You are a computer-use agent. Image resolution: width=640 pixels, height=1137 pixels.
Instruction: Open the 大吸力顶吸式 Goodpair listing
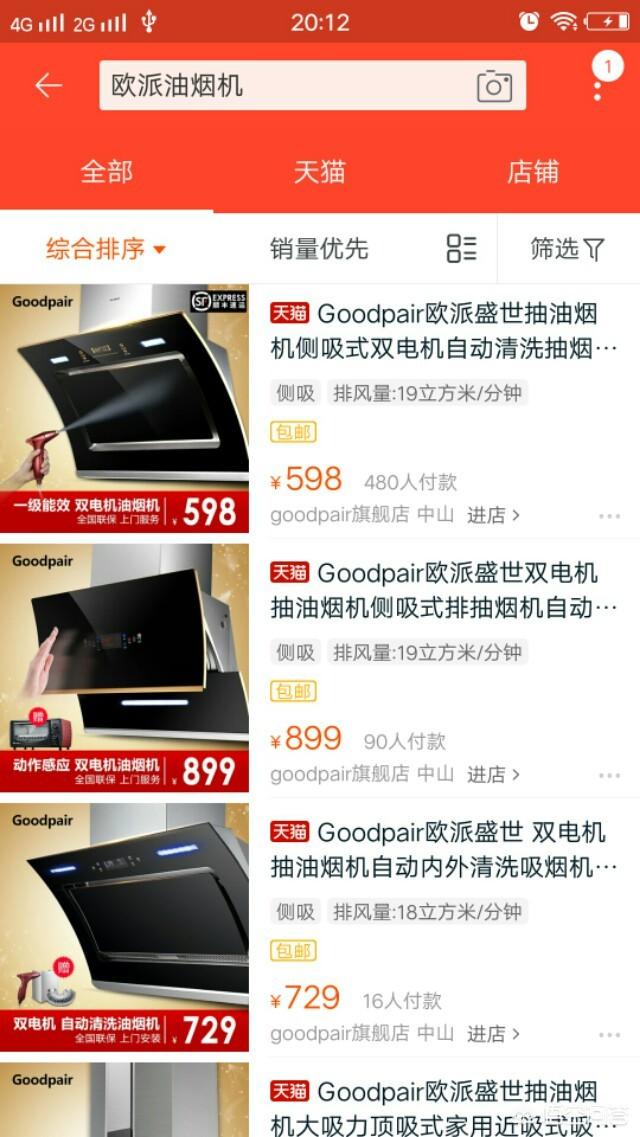tap(445, 1105)
